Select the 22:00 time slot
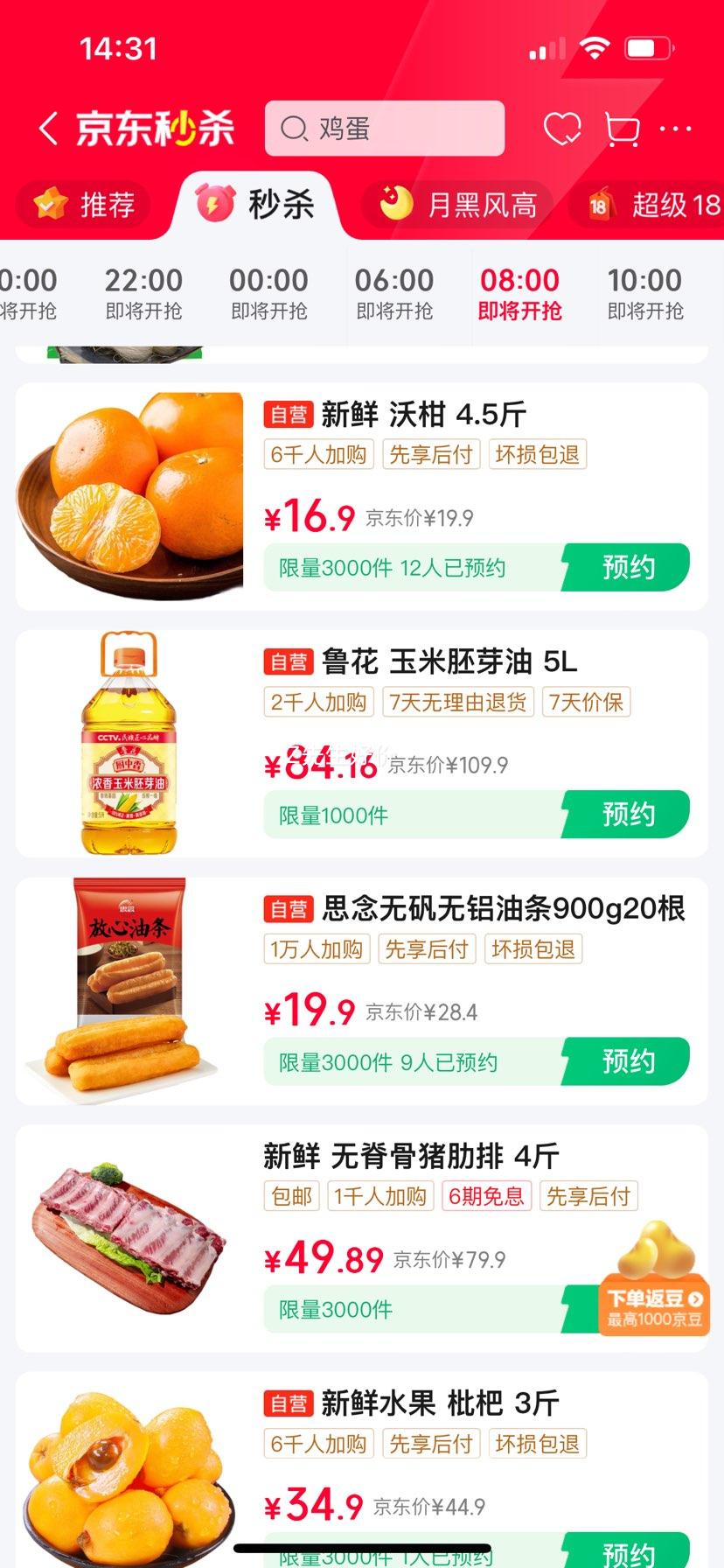Image resolution: width=724 pixels, height=1568 pixels. click(143, 293)
